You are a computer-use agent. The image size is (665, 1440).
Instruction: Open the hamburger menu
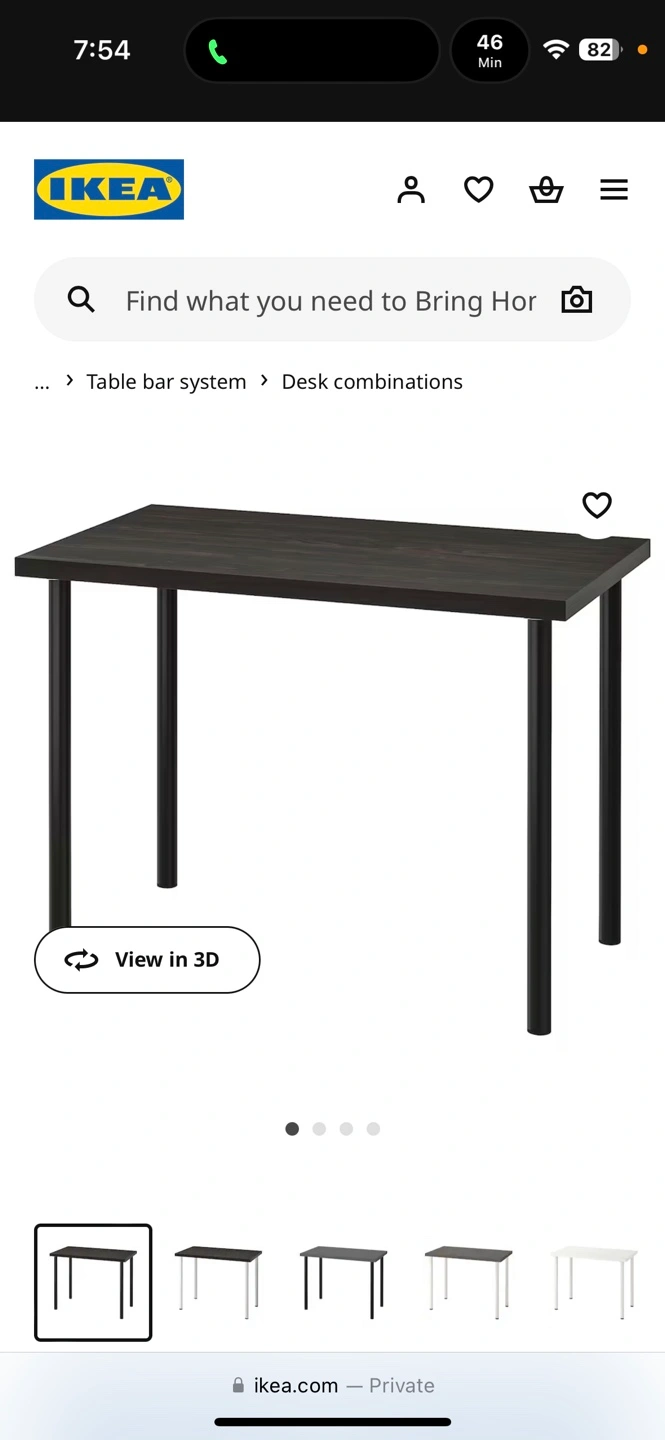click(x=614, y=190)
